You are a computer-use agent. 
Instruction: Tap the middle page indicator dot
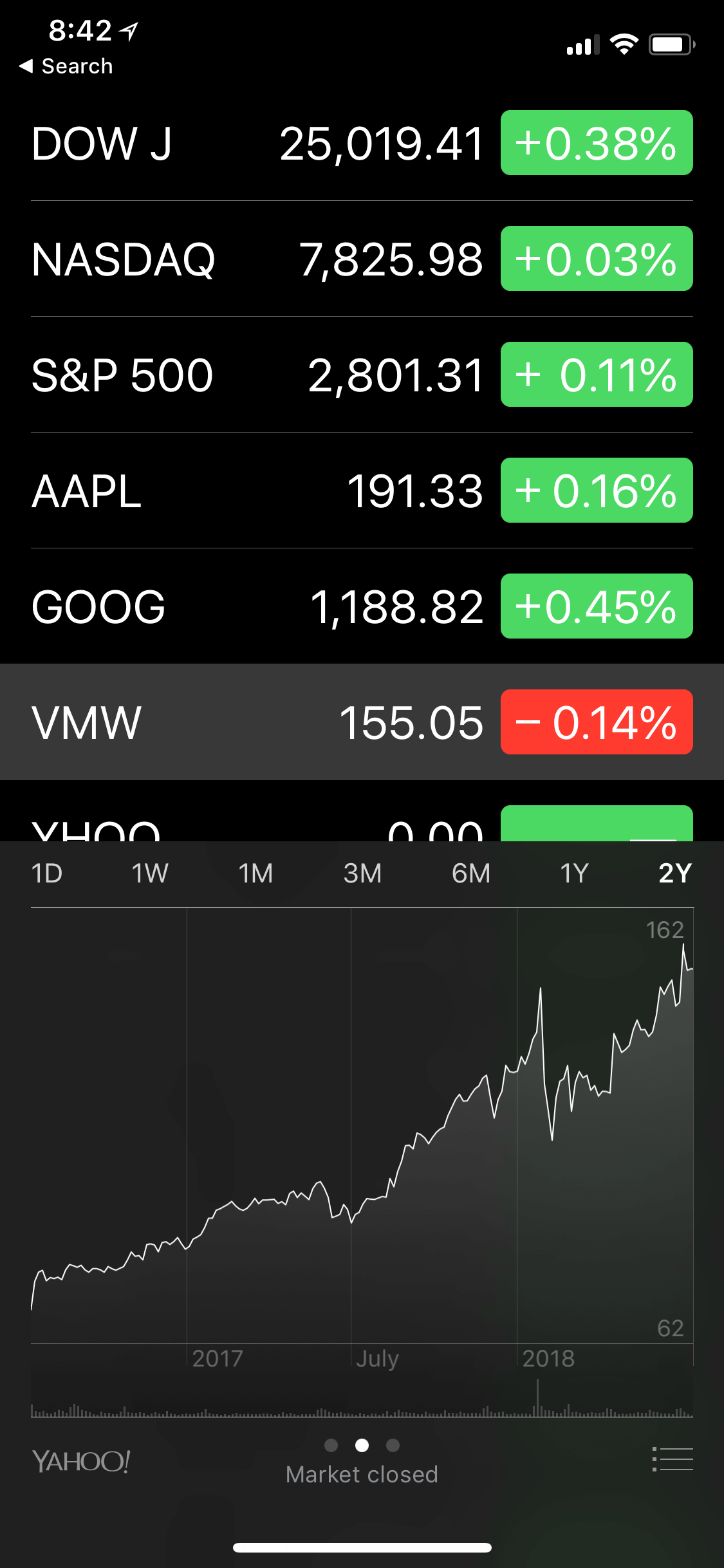pos(362,1445)
